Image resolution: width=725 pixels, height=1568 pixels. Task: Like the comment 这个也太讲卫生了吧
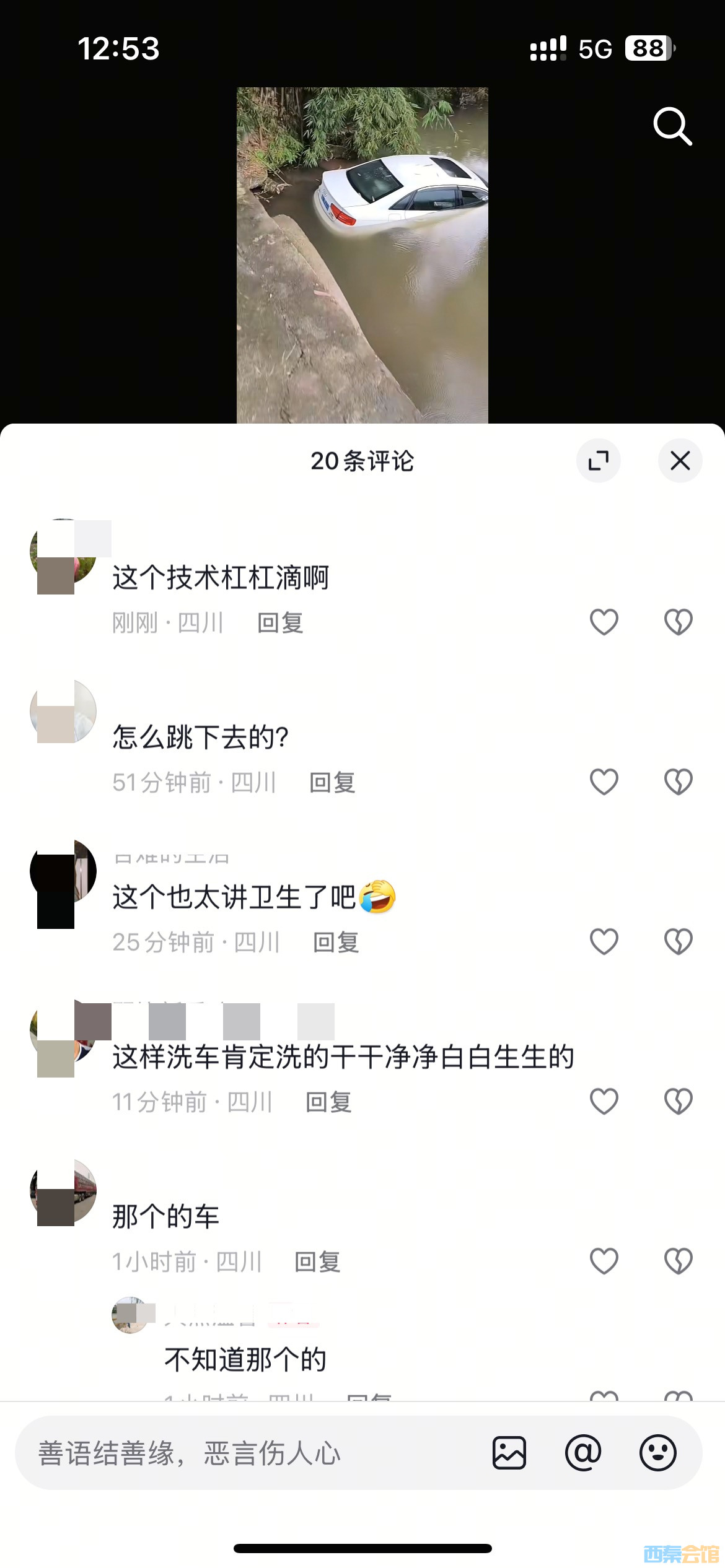click(x=604, y=942)
